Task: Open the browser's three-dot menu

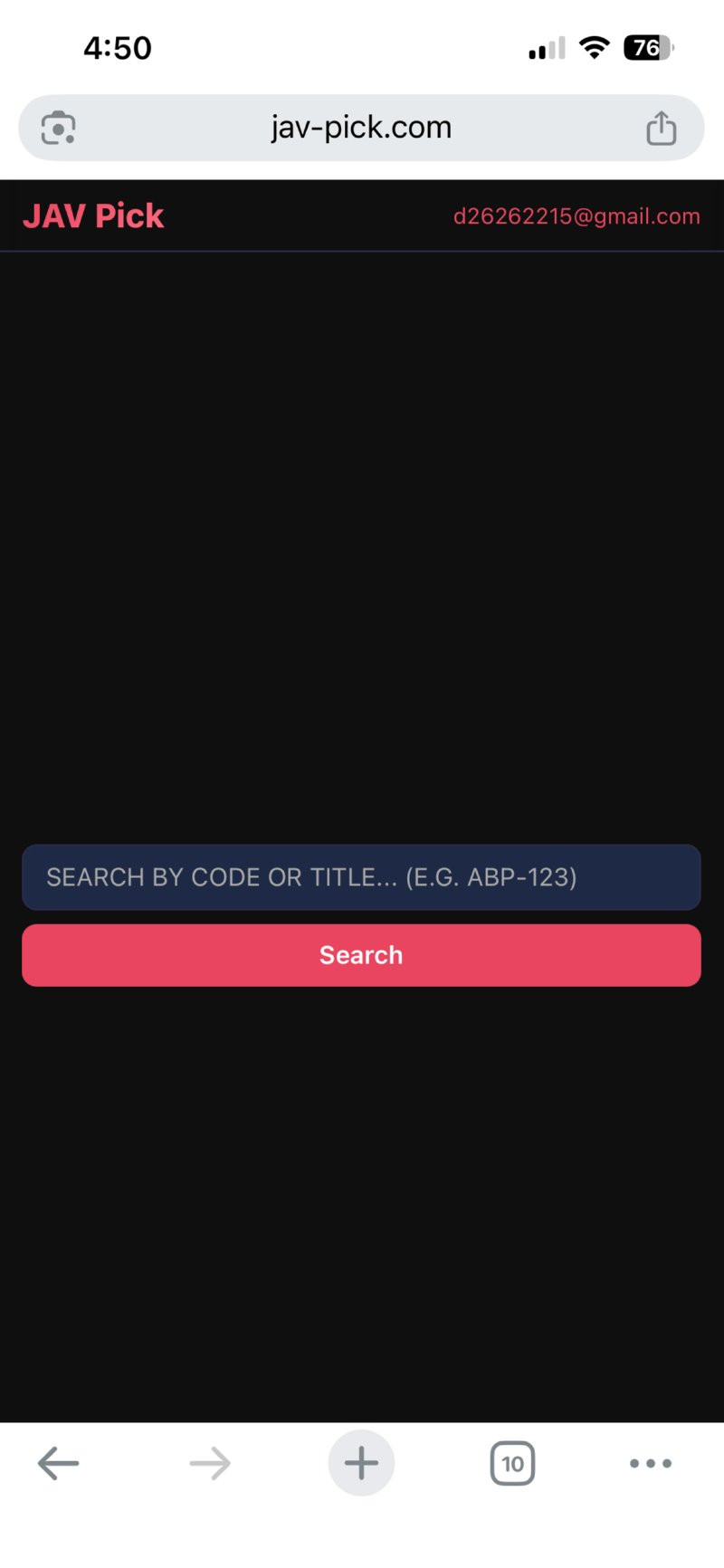Action: coord(651,1463)
